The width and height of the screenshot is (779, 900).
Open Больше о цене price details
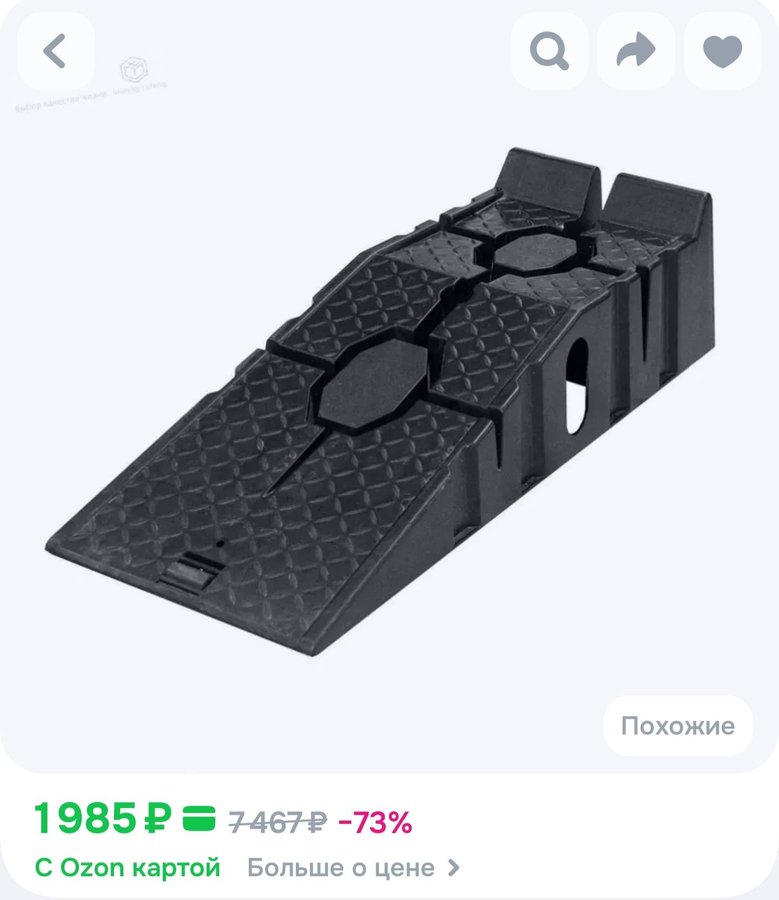353,867
